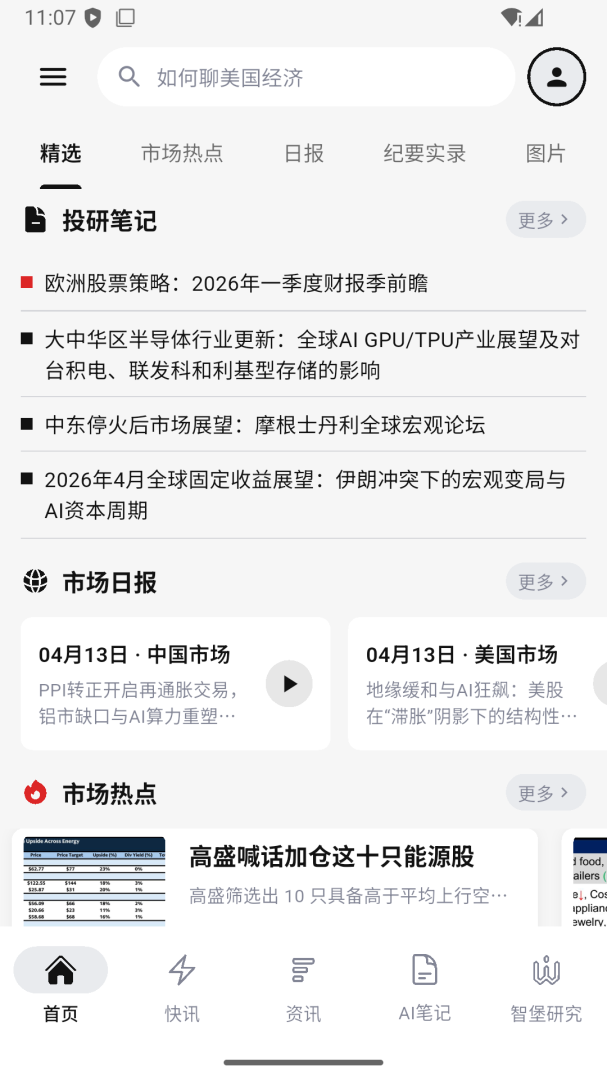The width and height of the screenshot is (607, 1080).
Task: Tap the search field 如何聊美国经济
Action: 305,77
